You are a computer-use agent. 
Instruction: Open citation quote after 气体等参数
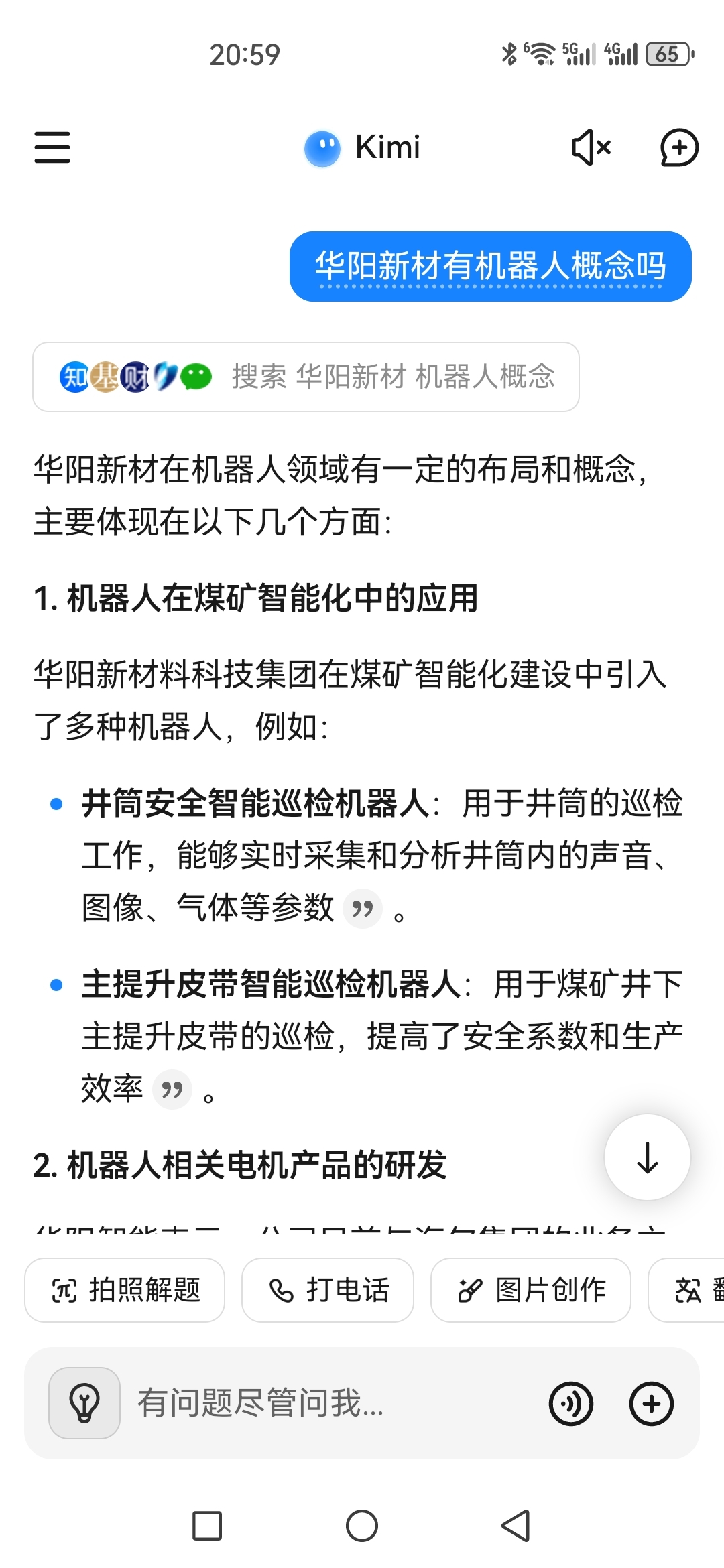point(363,909)
